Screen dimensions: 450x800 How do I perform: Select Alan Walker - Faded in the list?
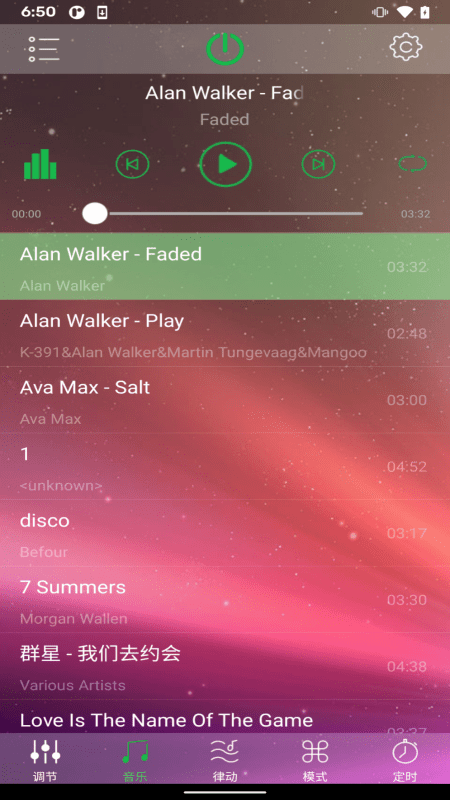tap(225, 266)
